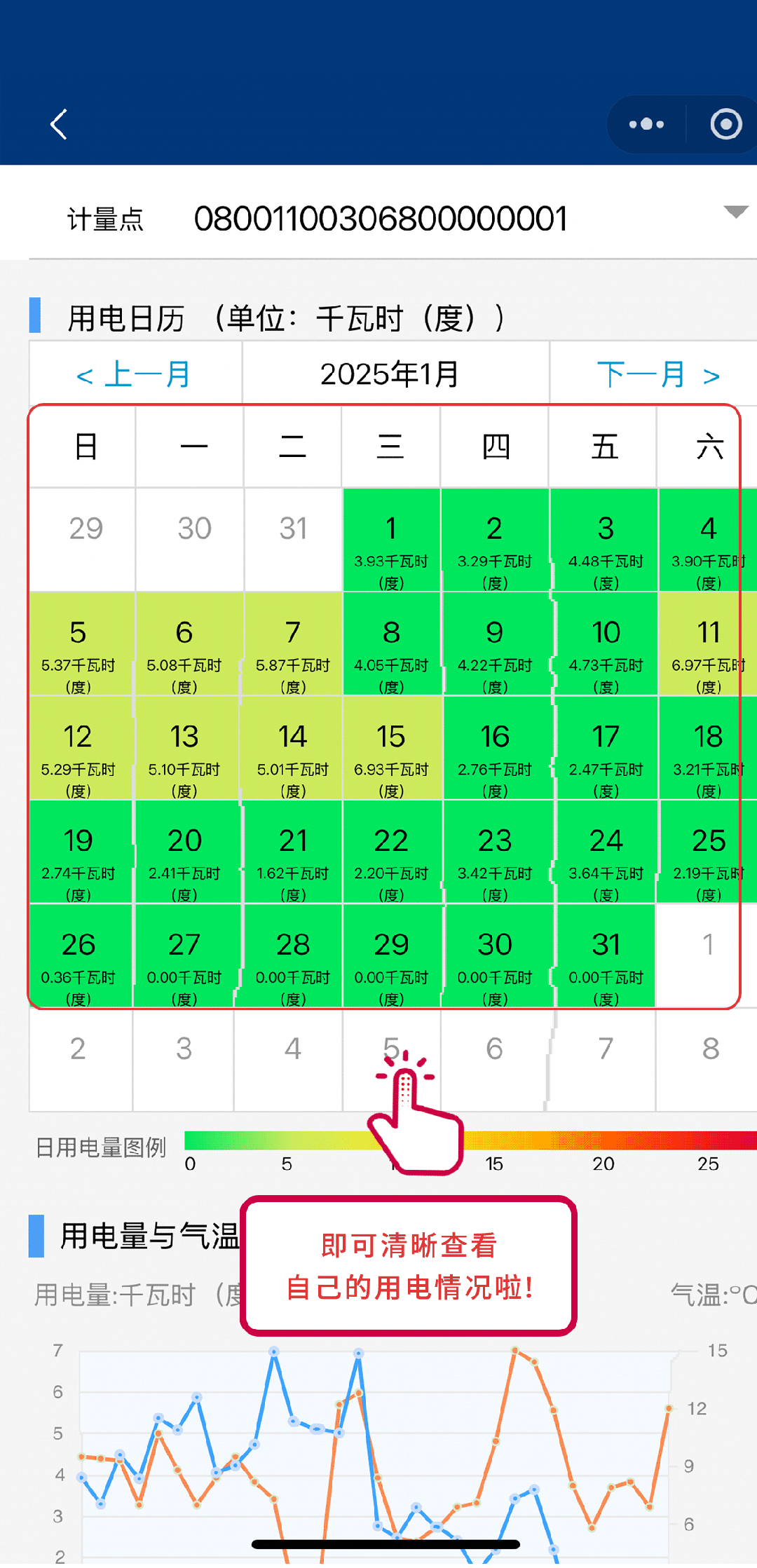
Task: Select January 7 with 5.87 kWh
Action: pos(292,644)
